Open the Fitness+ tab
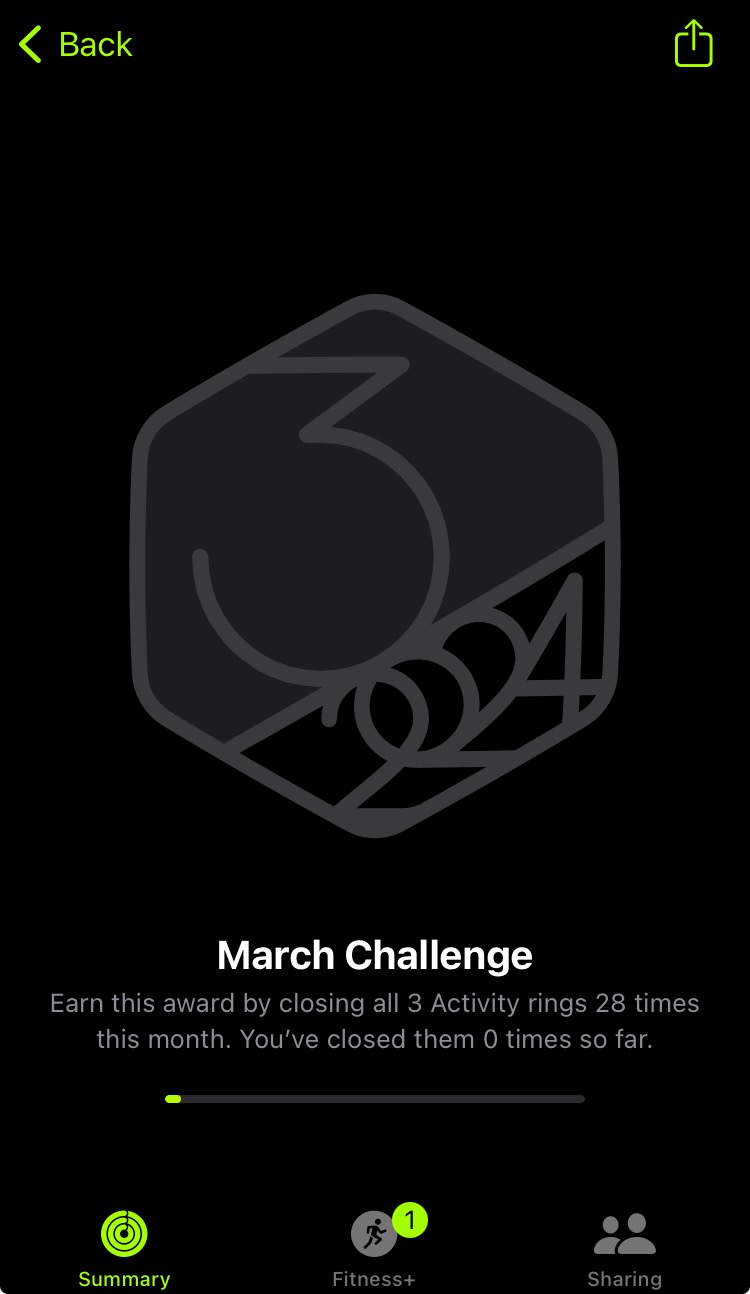Viewport: 750px width, 1294px height. point(374,1247)
